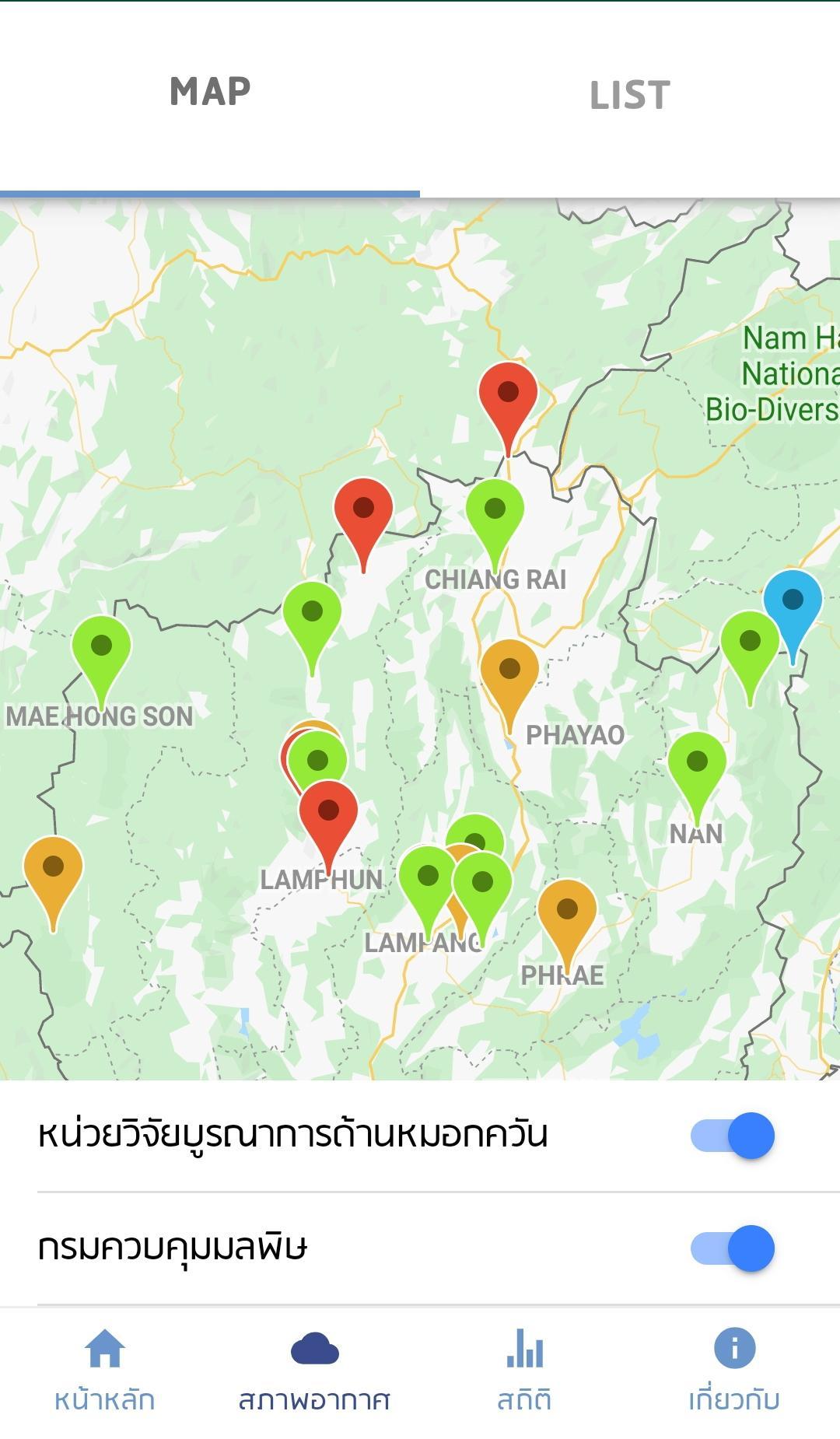Tap the orange marker above Phayao
The width and height of the screenshot is (840, 1439).
click(509, 672)
